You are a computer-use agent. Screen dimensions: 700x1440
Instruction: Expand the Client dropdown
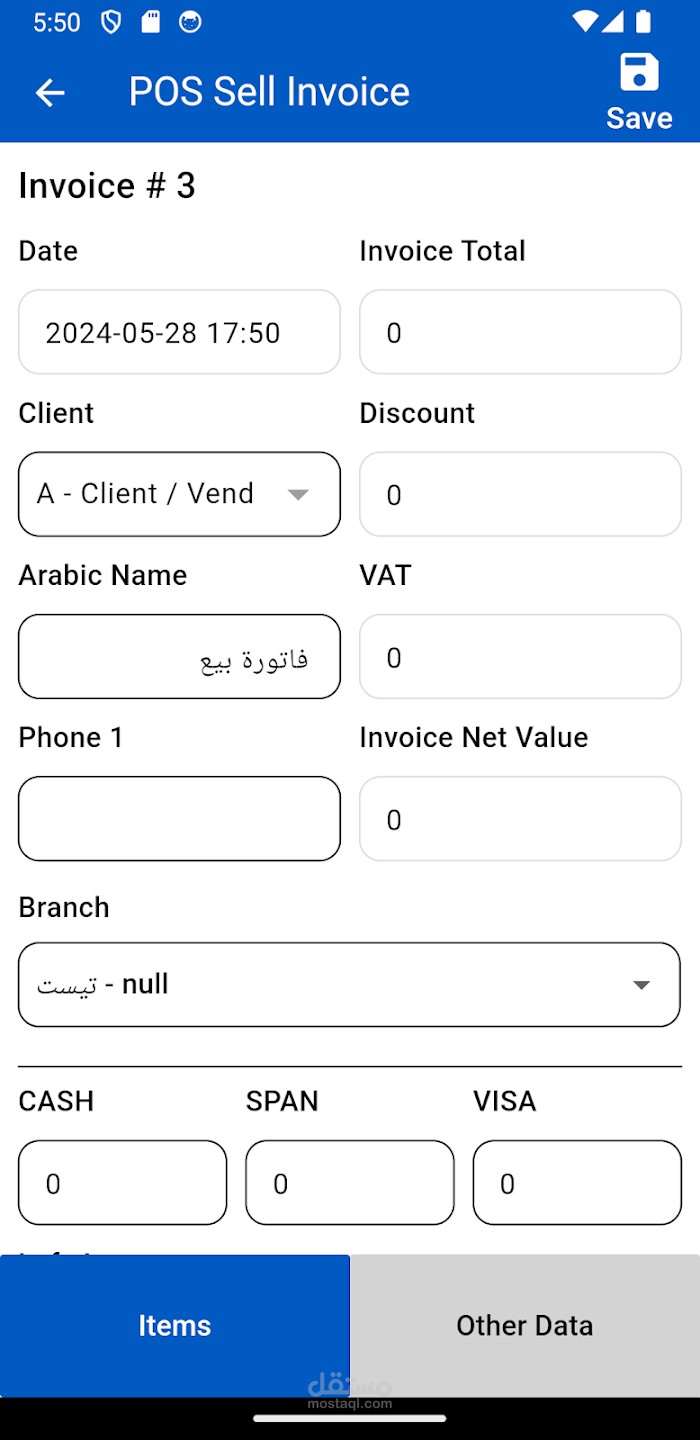179,494
